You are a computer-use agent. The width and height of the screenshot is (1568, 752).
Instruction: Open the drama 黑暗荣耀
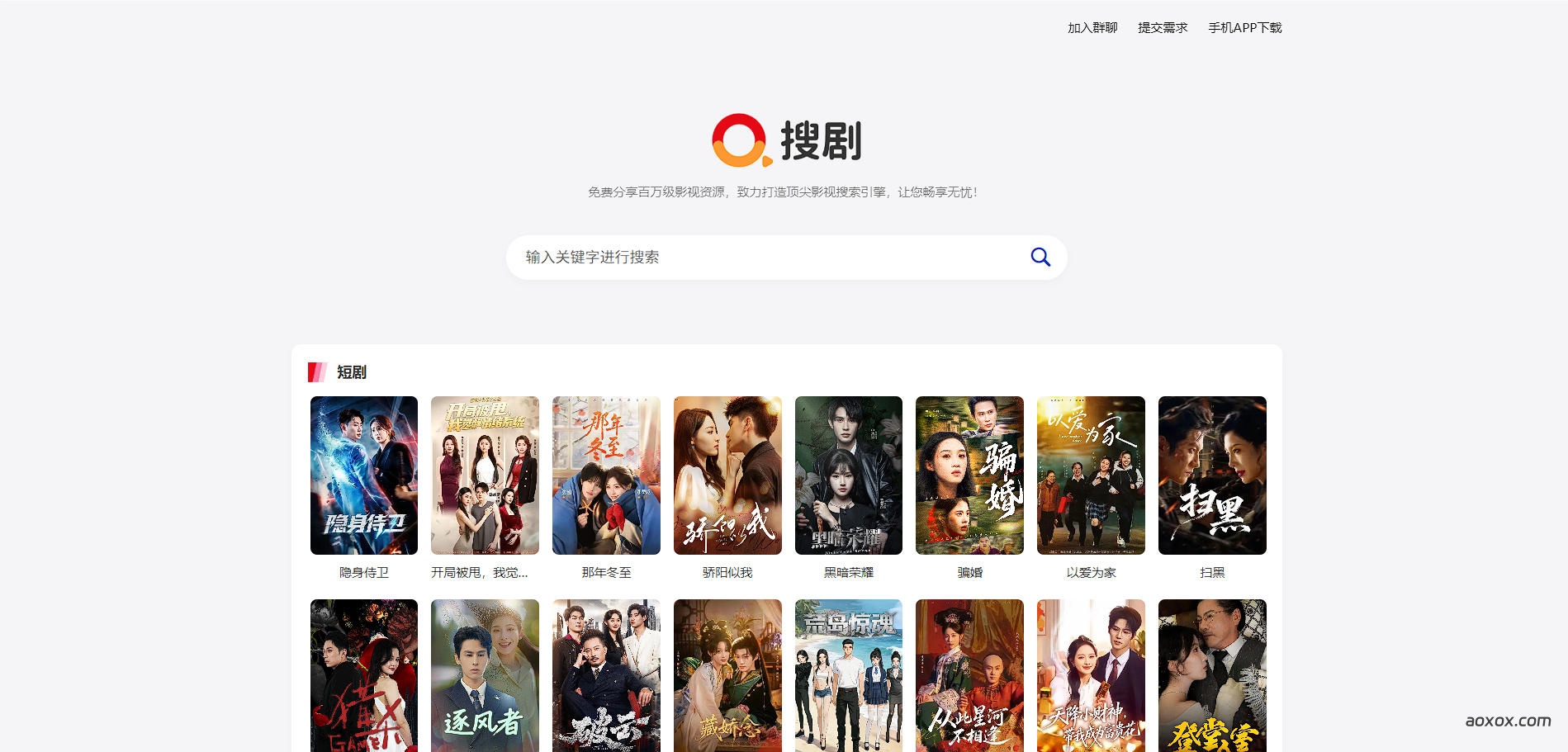pos(848,475)
